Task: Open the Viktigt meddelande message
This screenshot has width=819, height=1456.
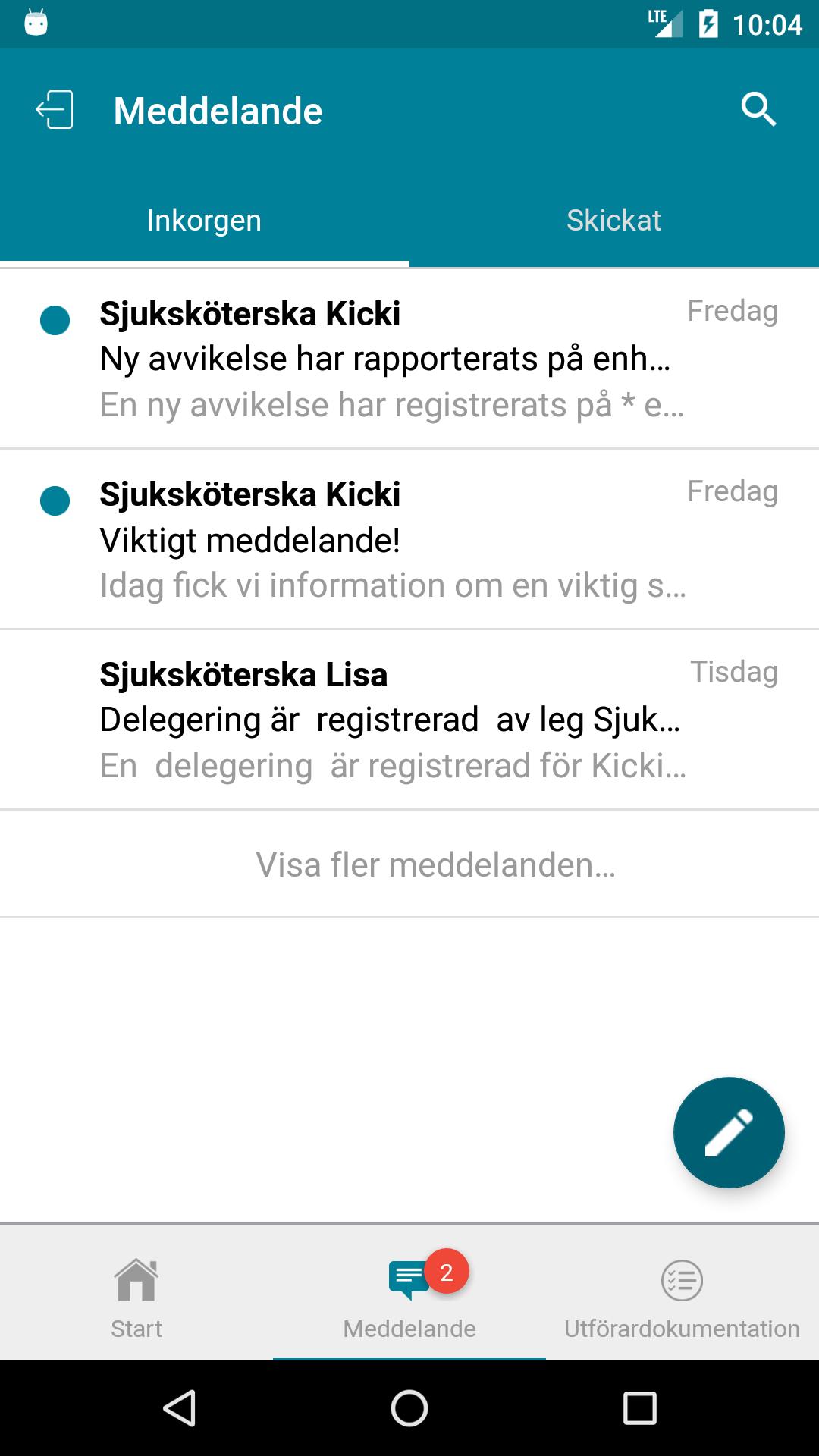Action: (x=409, y=539)
